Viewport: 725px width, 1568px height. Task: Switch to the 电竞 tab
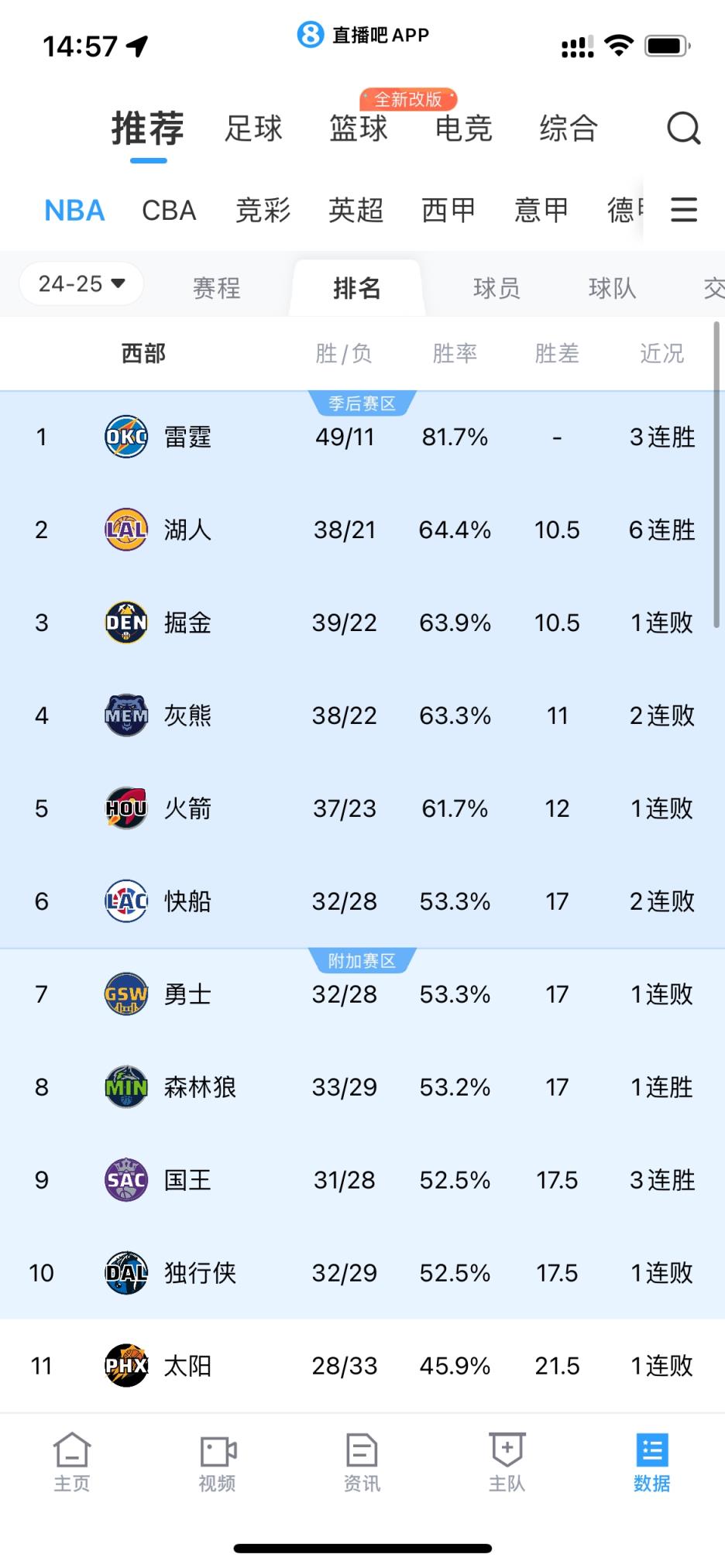(463, 129)
